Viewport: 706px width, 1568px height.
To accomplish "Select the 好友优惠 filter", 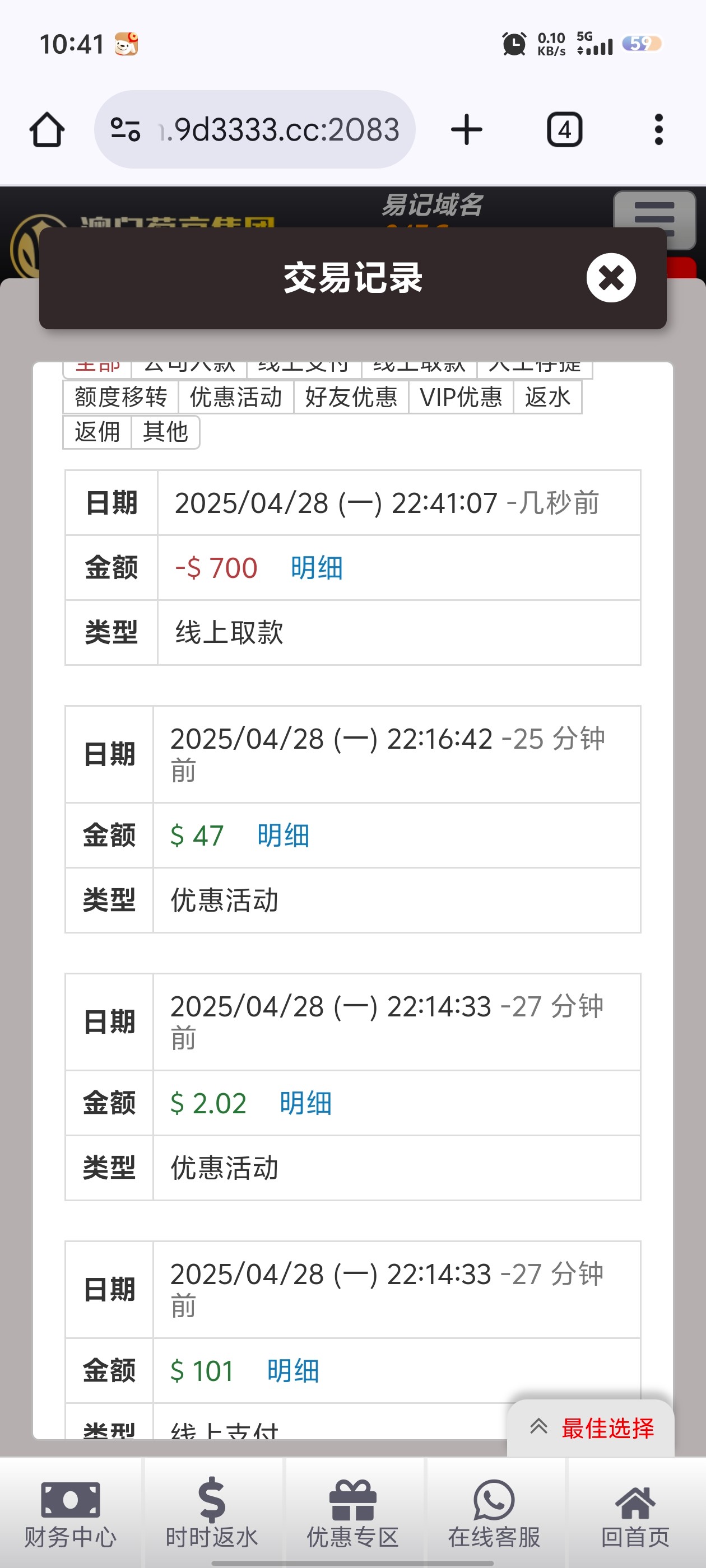I will [351, 398].
